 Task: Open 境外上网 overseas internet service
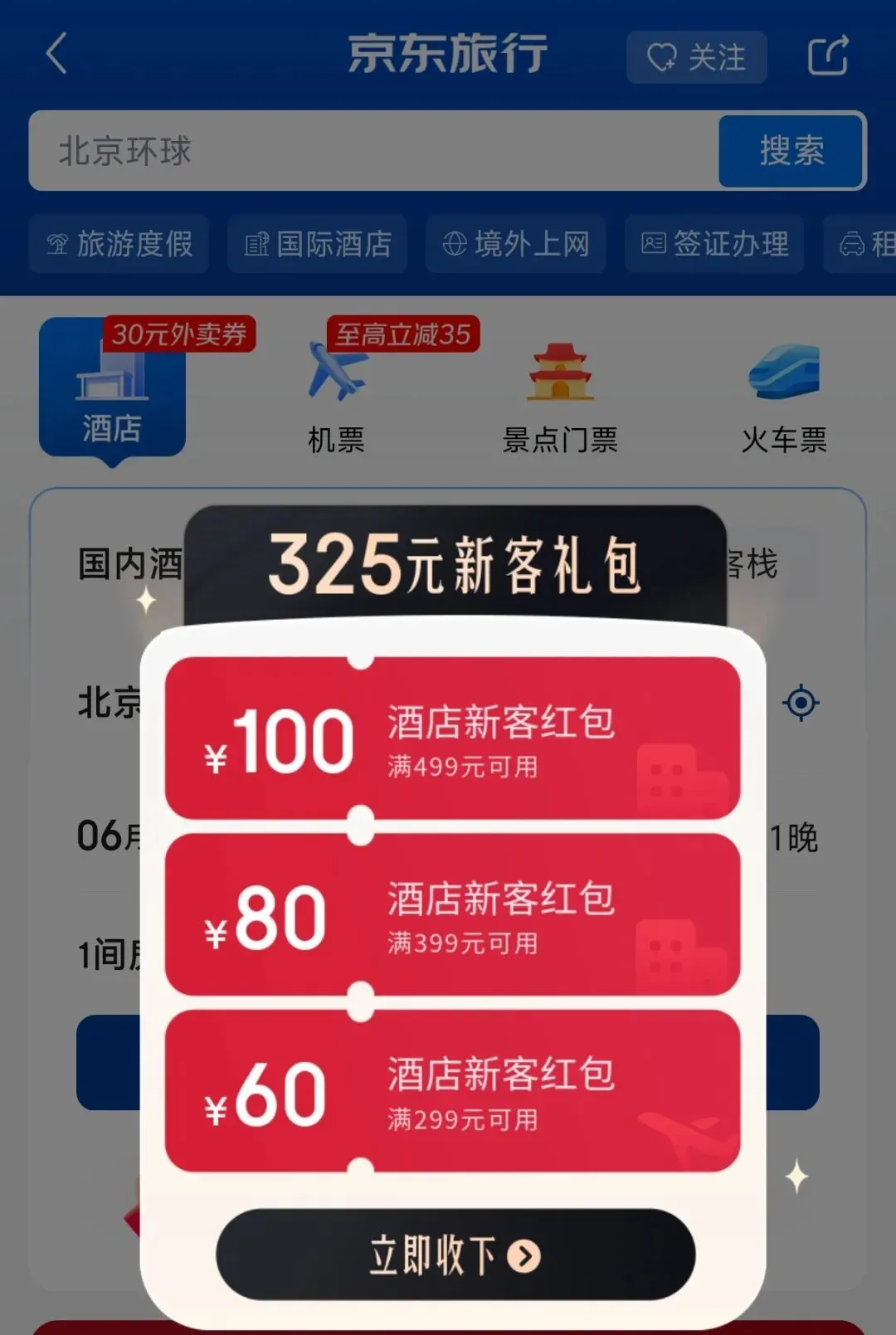tap(514, 245)
